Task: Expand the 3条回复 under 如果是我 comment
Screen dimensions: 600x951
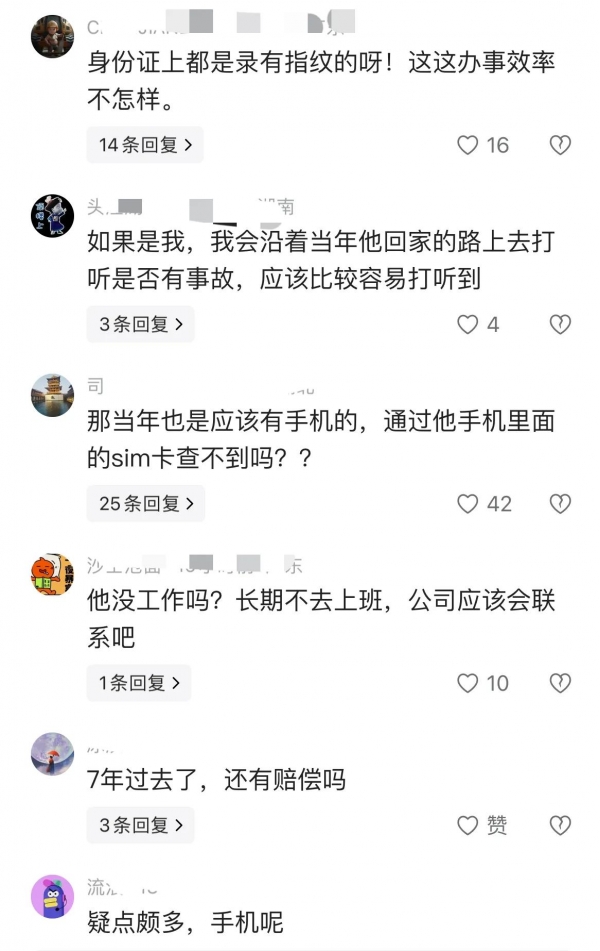Action: point(140,324)
